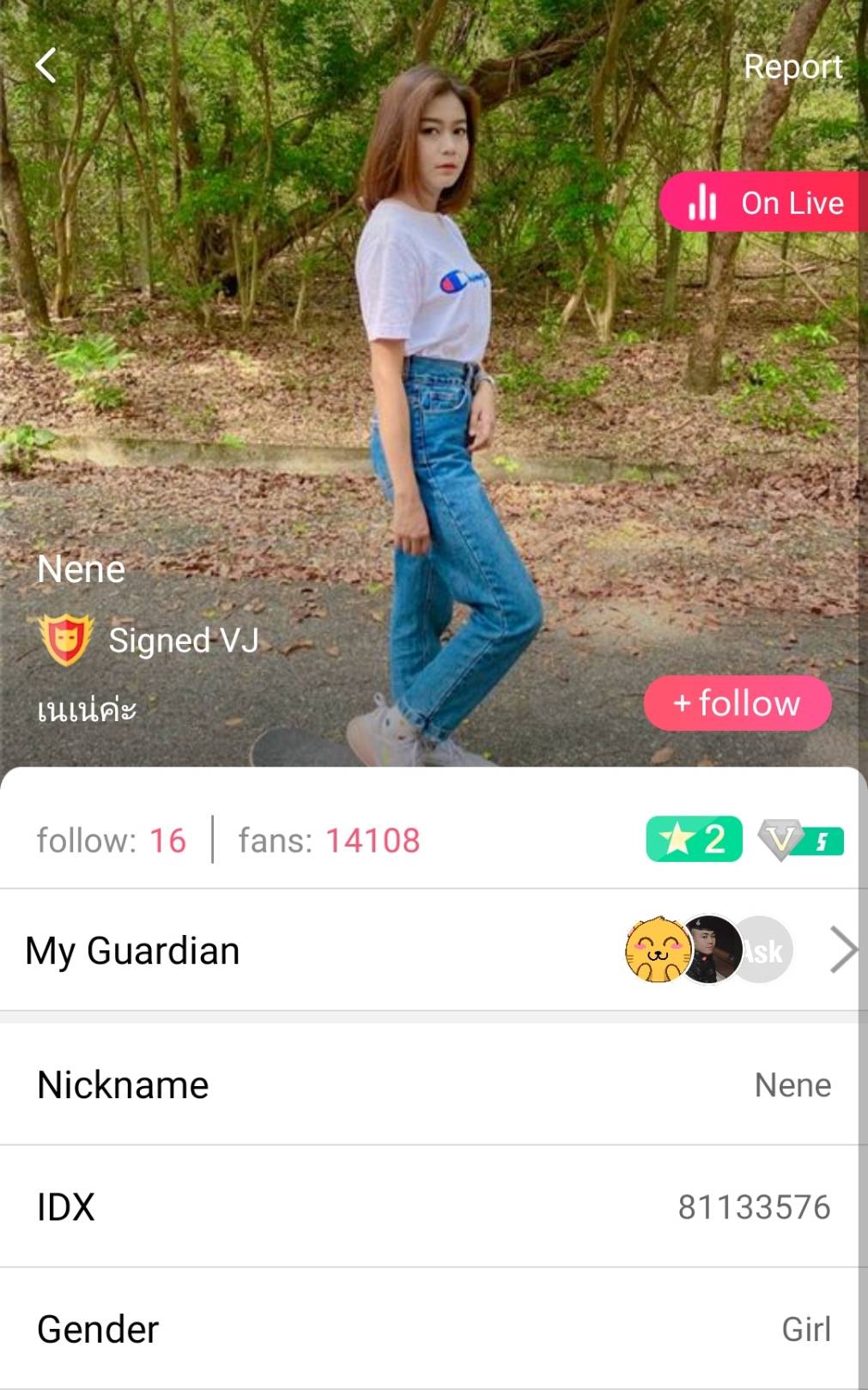
Task: Follow Nene
Action: click(x=737, y=703)
